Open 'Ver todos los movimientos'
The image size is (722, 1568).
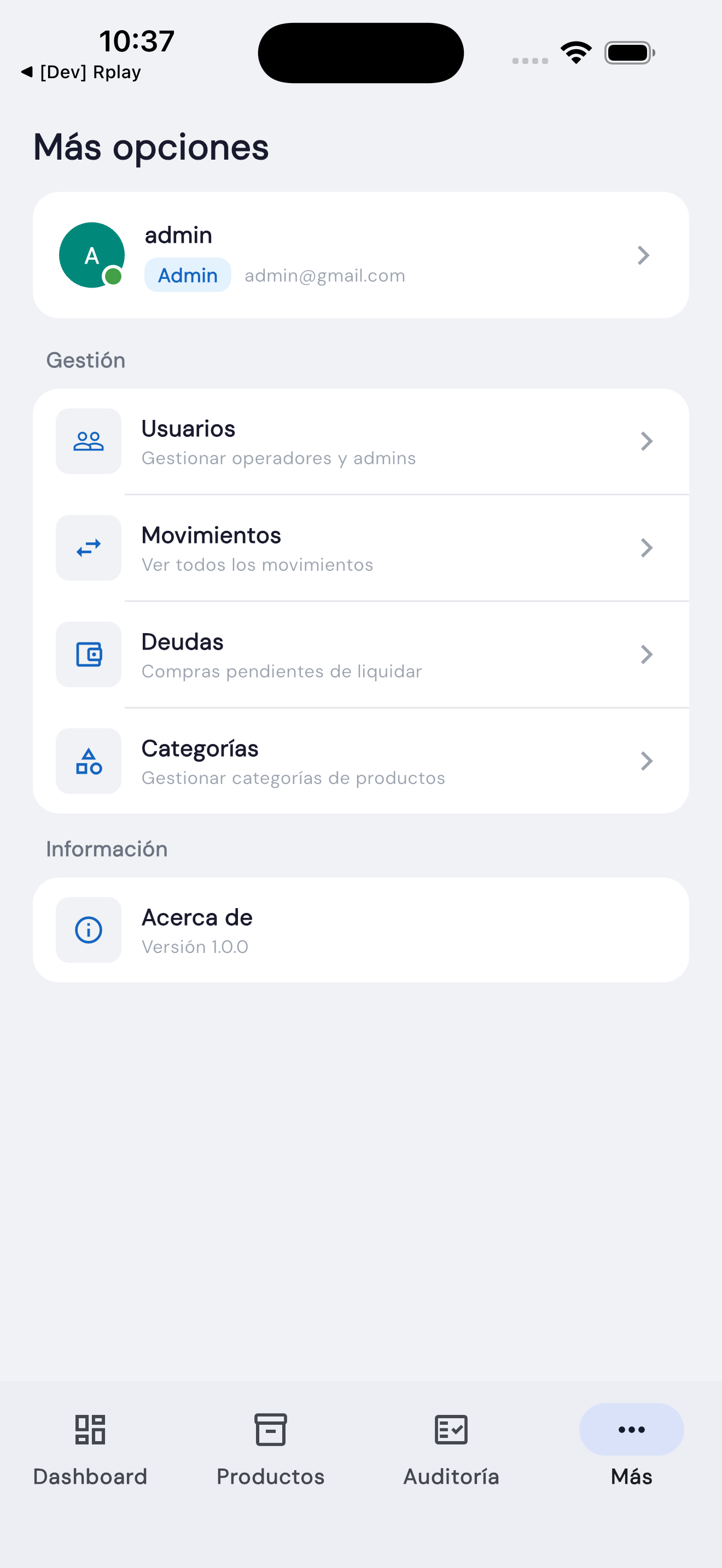pos(257,564)
